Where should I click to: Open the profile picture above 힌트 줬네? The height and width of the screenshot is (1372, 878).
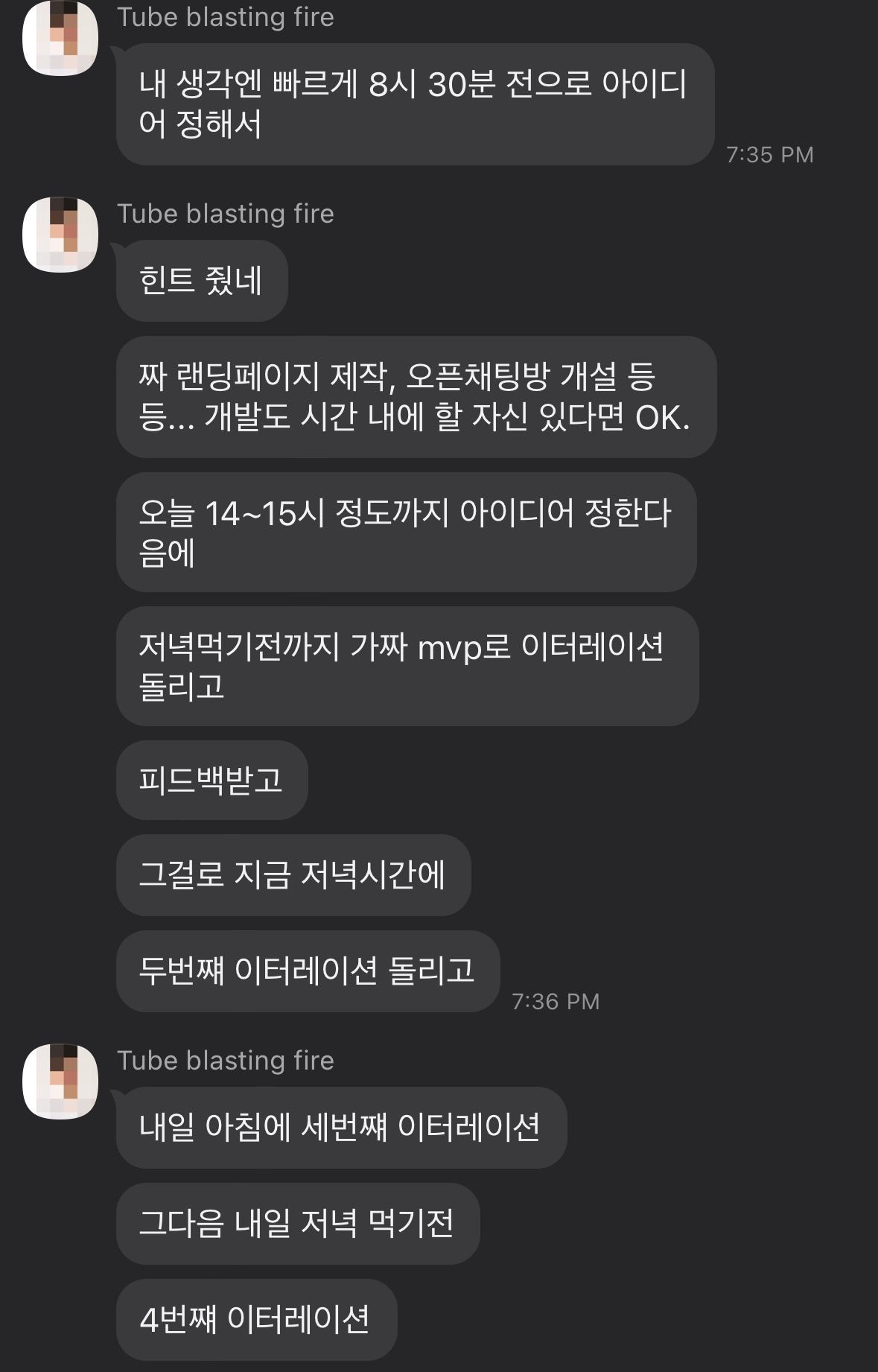60,234
